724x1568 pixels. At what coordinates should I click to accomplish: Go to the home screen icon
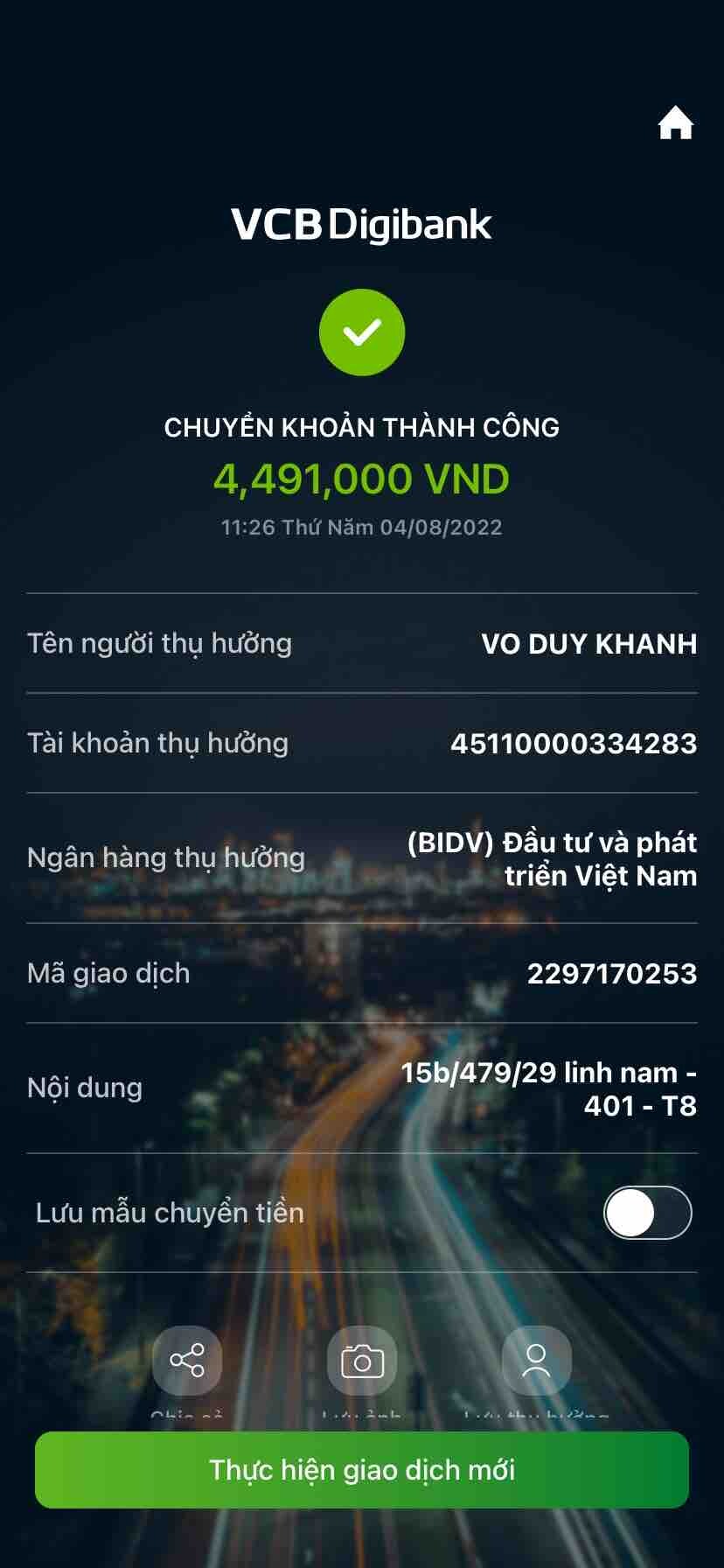[675, 123]
